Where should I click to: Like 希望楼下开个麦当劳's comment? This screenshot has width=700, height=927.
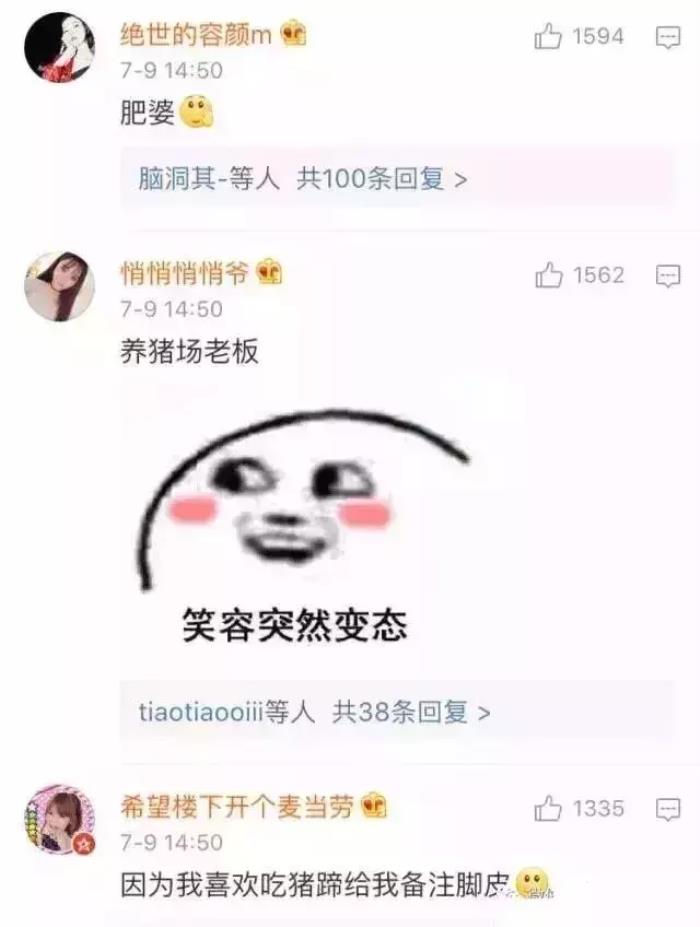pyautogui.click(x=549, y=808)
